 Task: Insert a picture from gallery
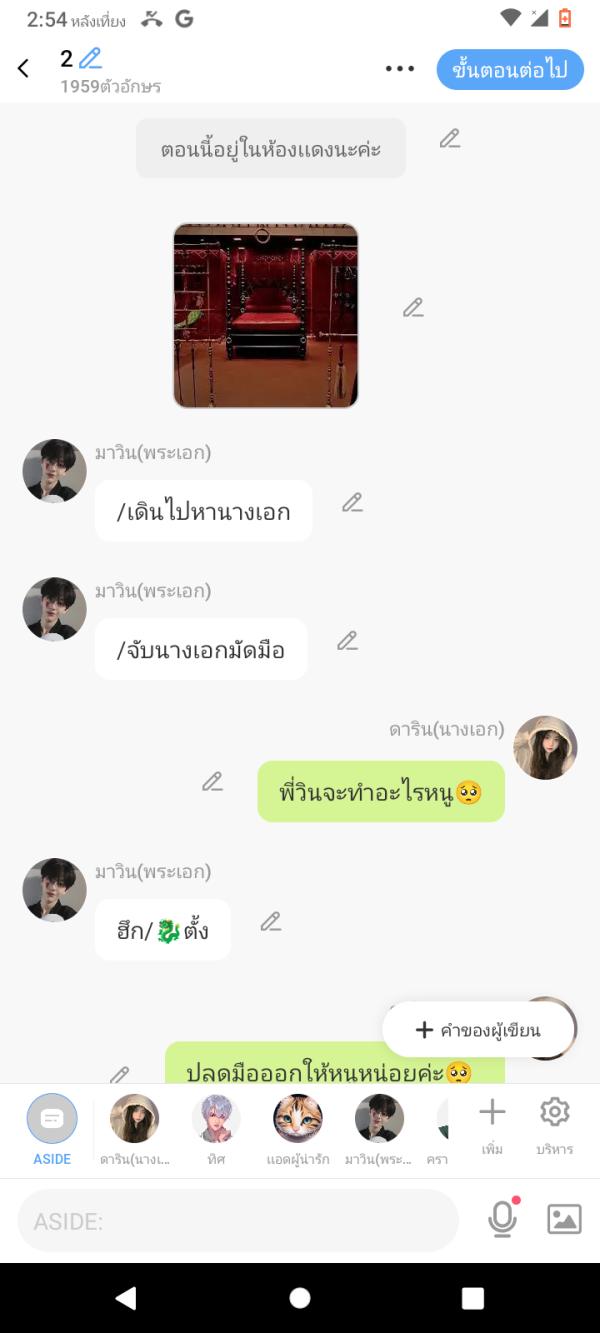click(564, 1219)
